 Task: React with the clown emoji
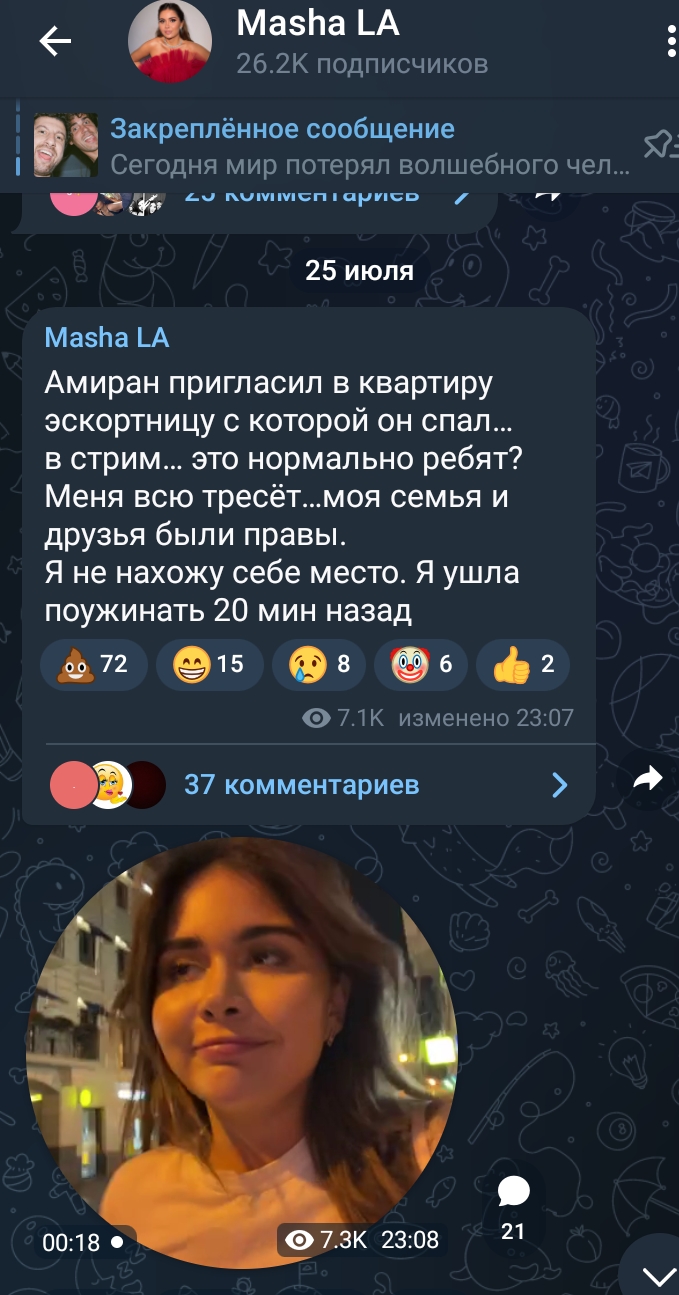[420, 664]
